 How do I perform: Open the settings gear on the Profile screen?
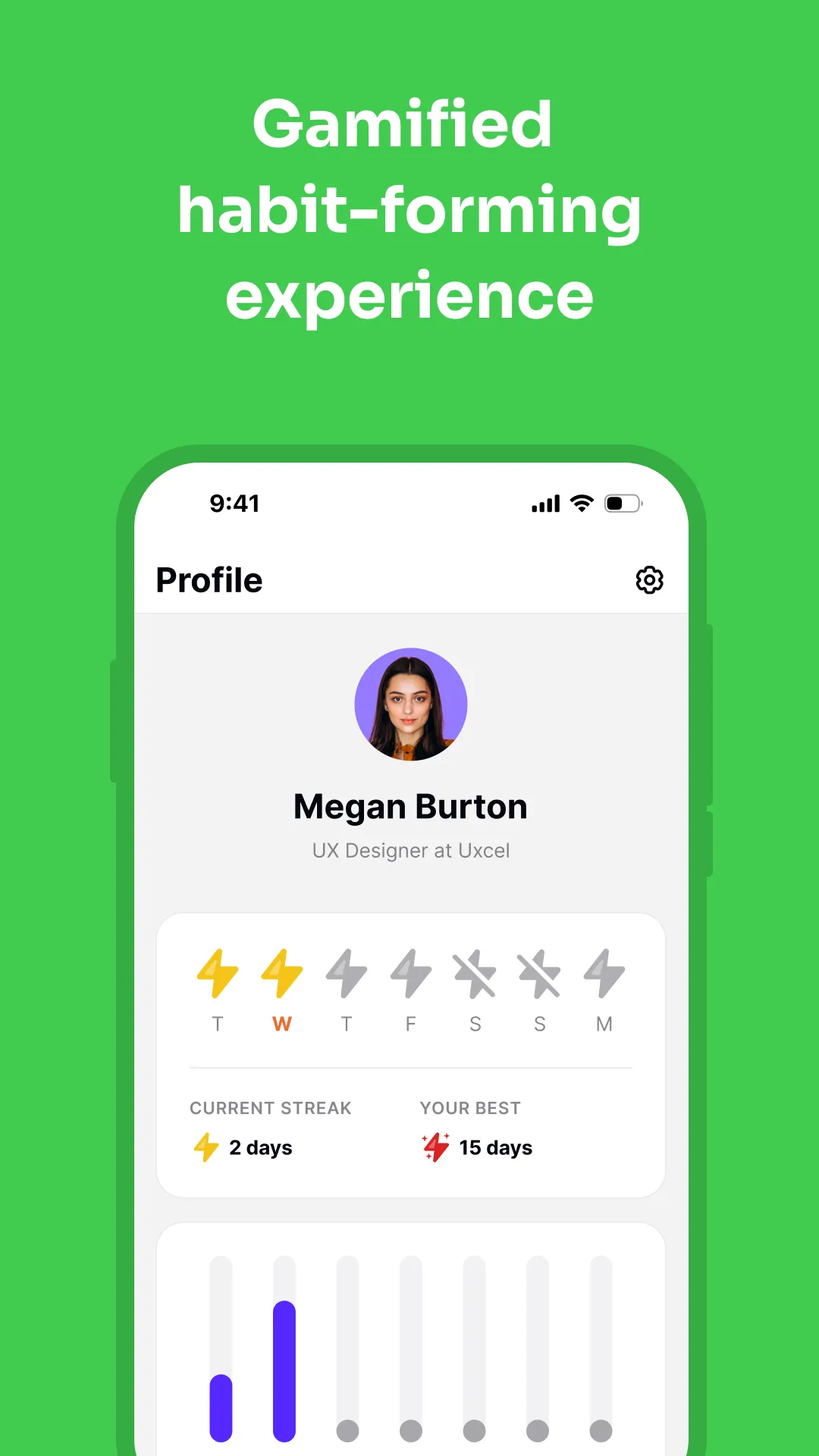click(648, 580)
